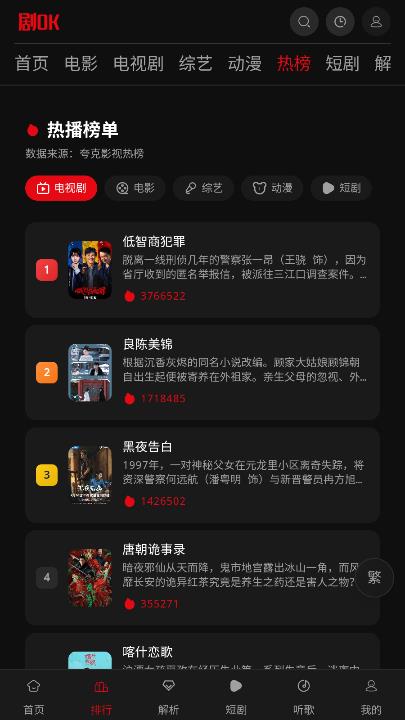
Task: Open 听歌 in bottom navigation
Action: click(304, 698)
